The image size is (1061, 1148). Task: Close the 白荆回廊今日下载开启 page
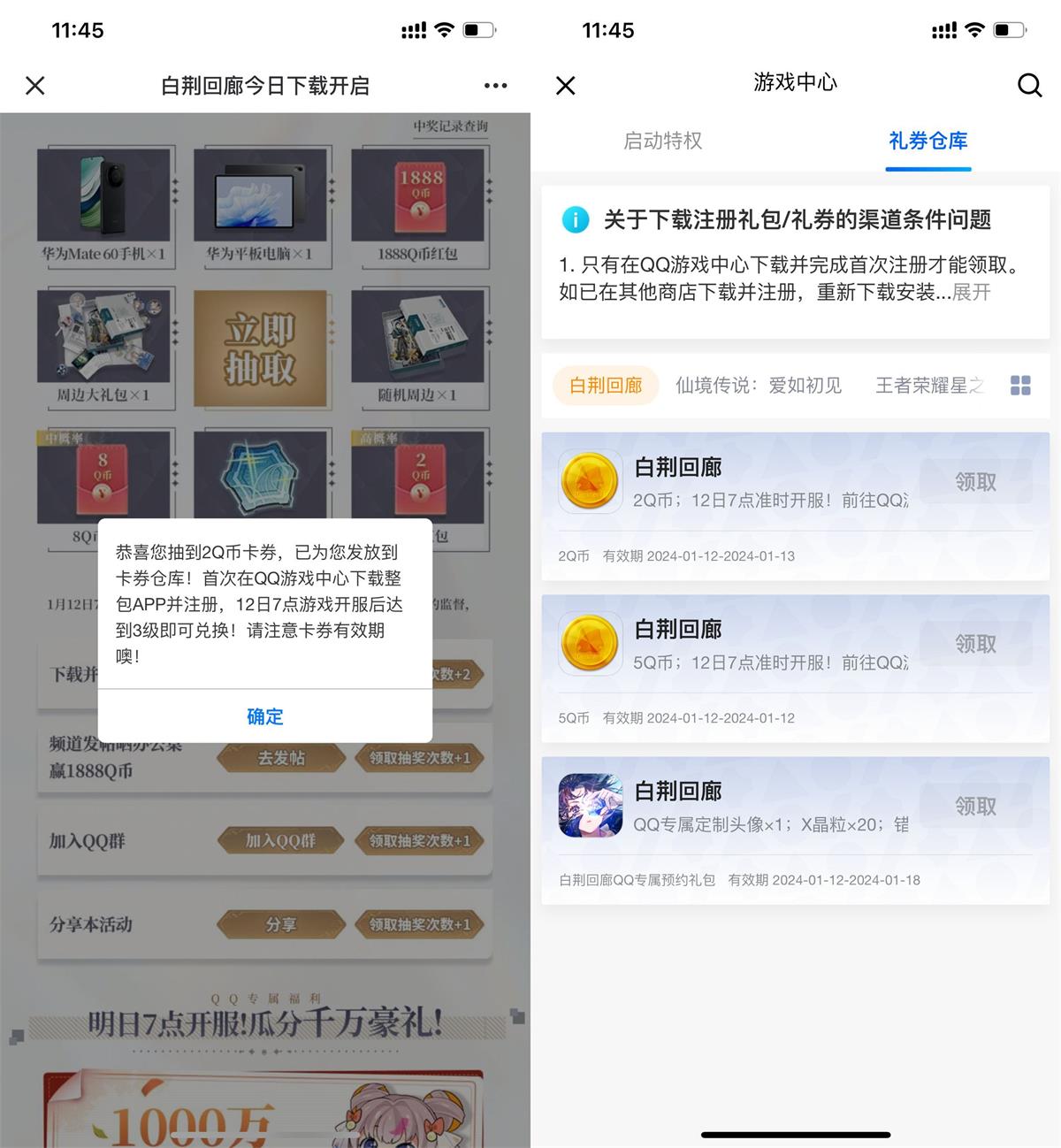click(x=35, y=86)
